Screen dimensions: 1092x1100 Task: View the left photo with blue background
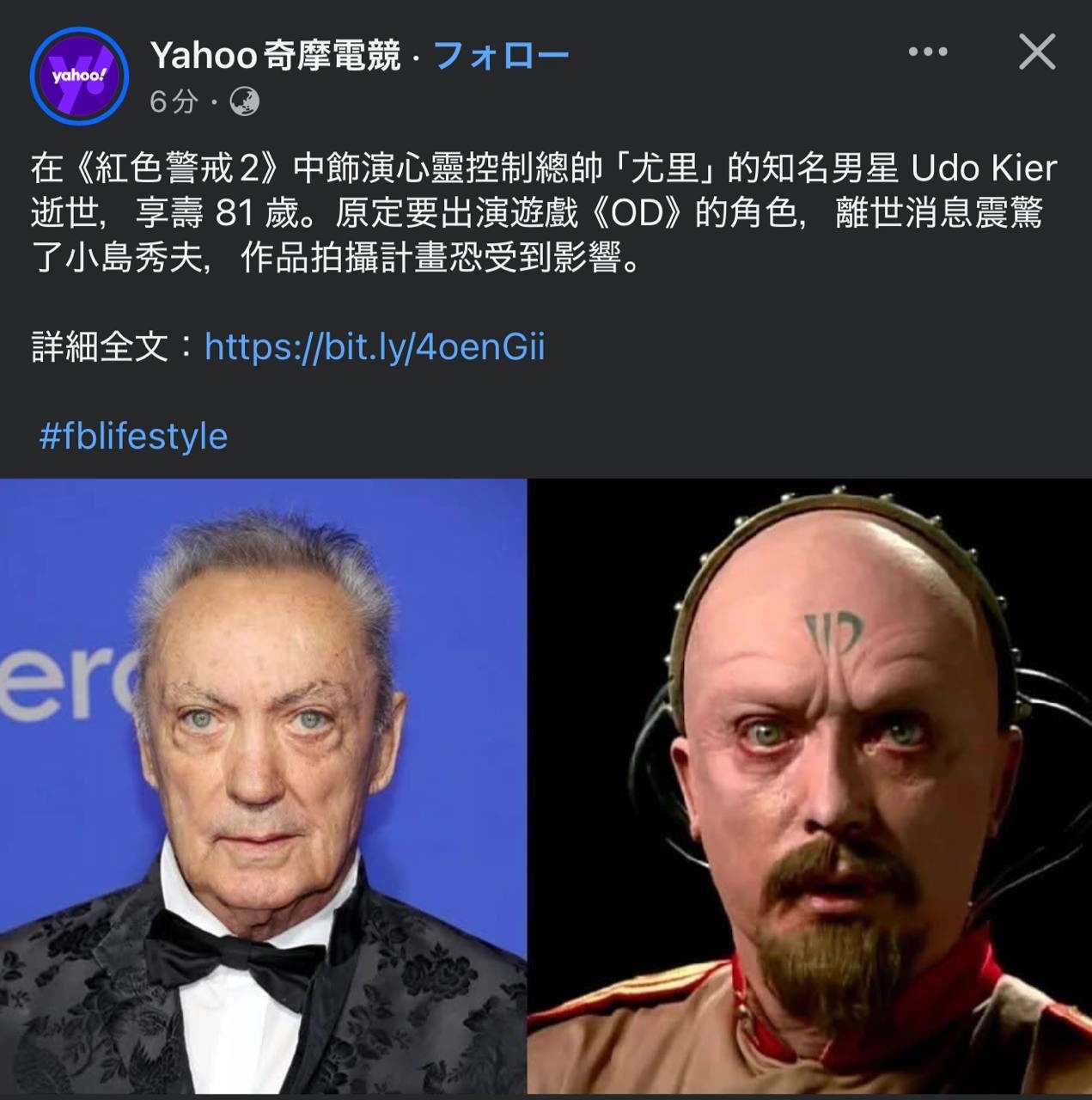point(262,786)
